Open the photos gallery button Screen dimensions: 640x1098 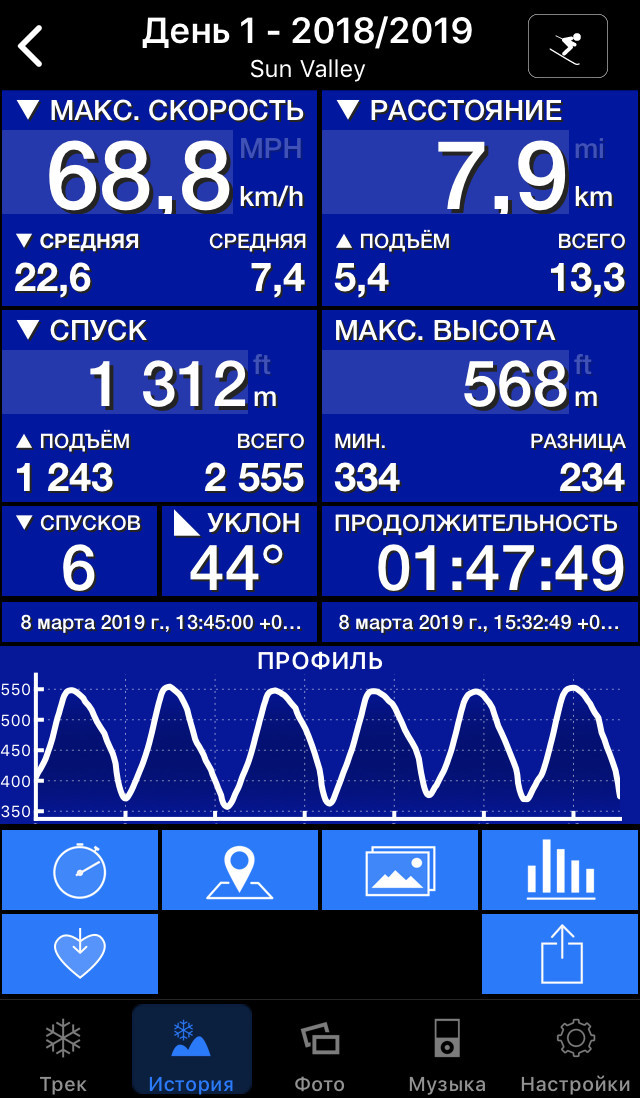(x=400, y=870)
